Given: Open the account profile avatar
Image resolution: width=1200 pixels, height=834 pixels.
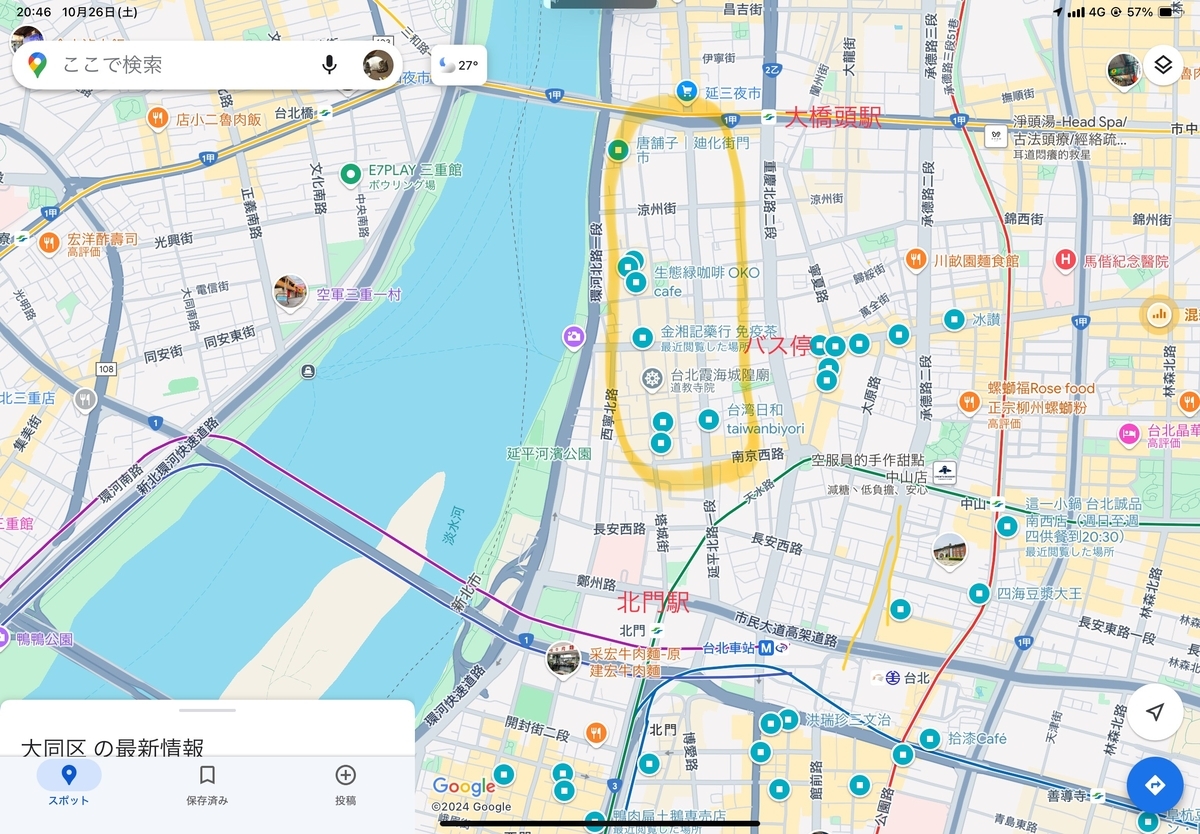Looking at the screenshot, I should pyautogui.click(x=378, y=65).
